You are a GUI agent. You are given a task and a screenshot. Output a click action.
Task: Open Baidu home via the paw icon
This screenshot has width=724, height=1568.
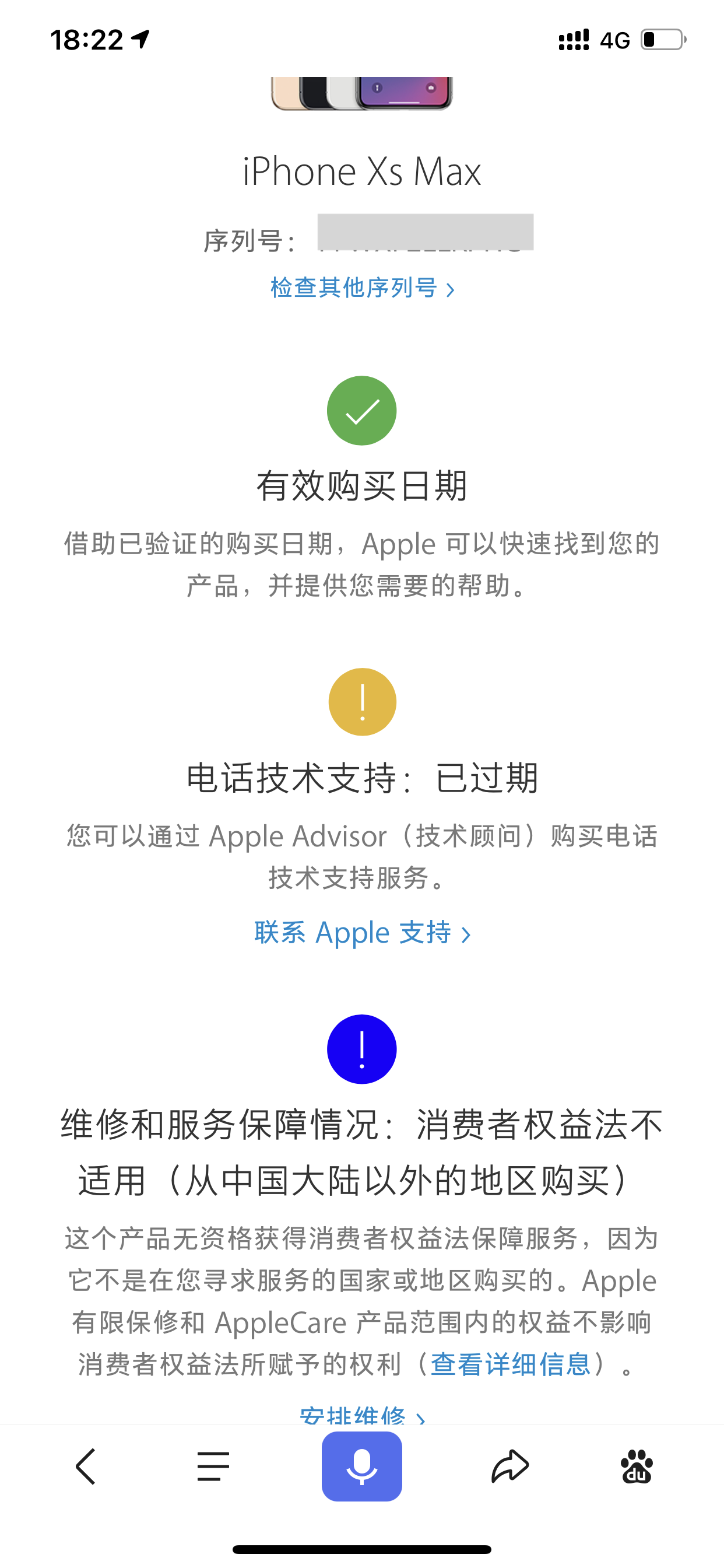[x=637, y=1466]
